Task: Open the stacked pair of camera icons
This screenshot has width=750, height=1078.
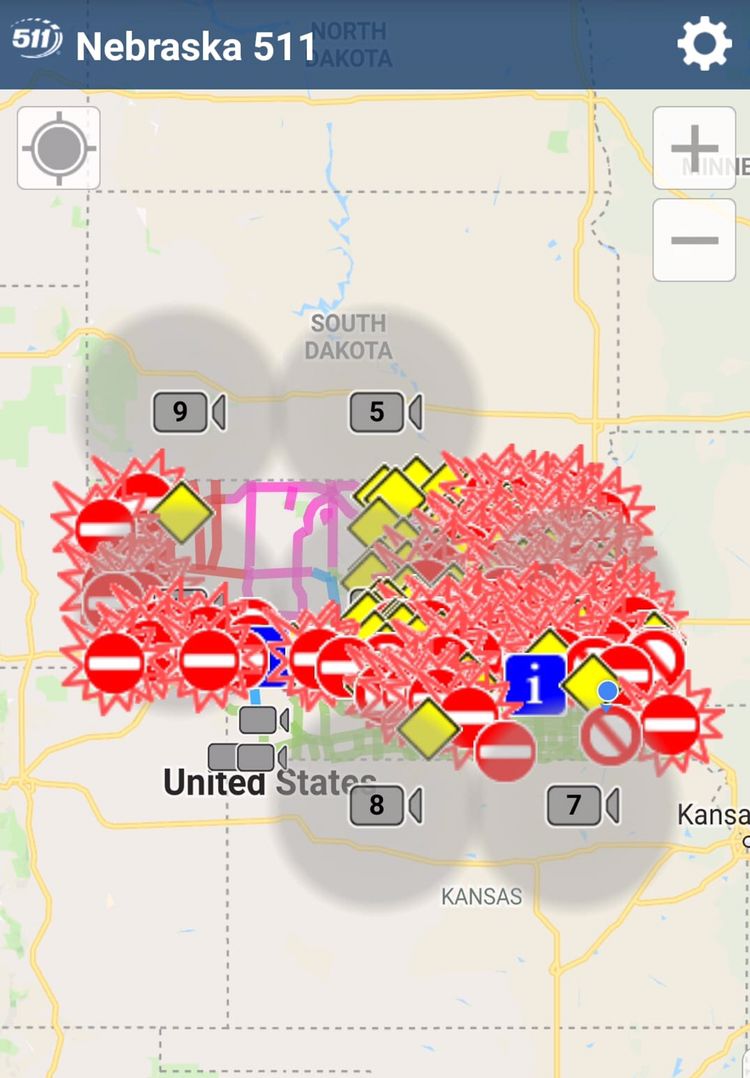Action: [x=255, y=756]
